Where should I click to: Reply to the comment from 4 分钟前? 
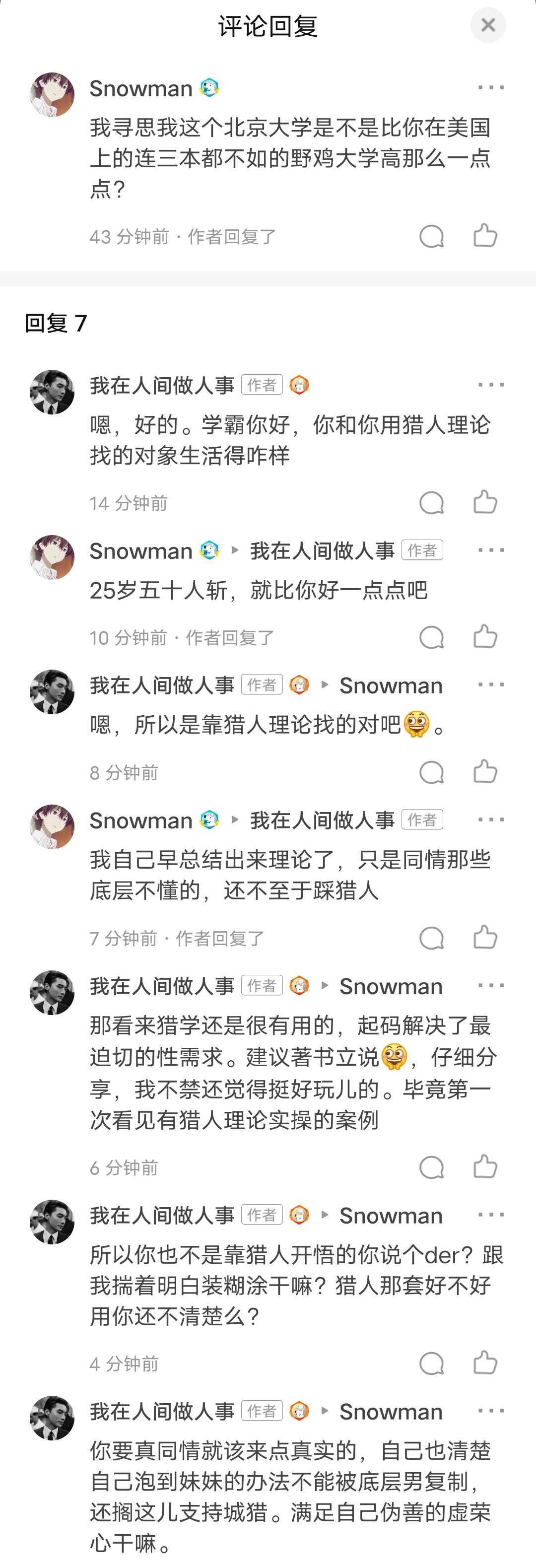431,1363
